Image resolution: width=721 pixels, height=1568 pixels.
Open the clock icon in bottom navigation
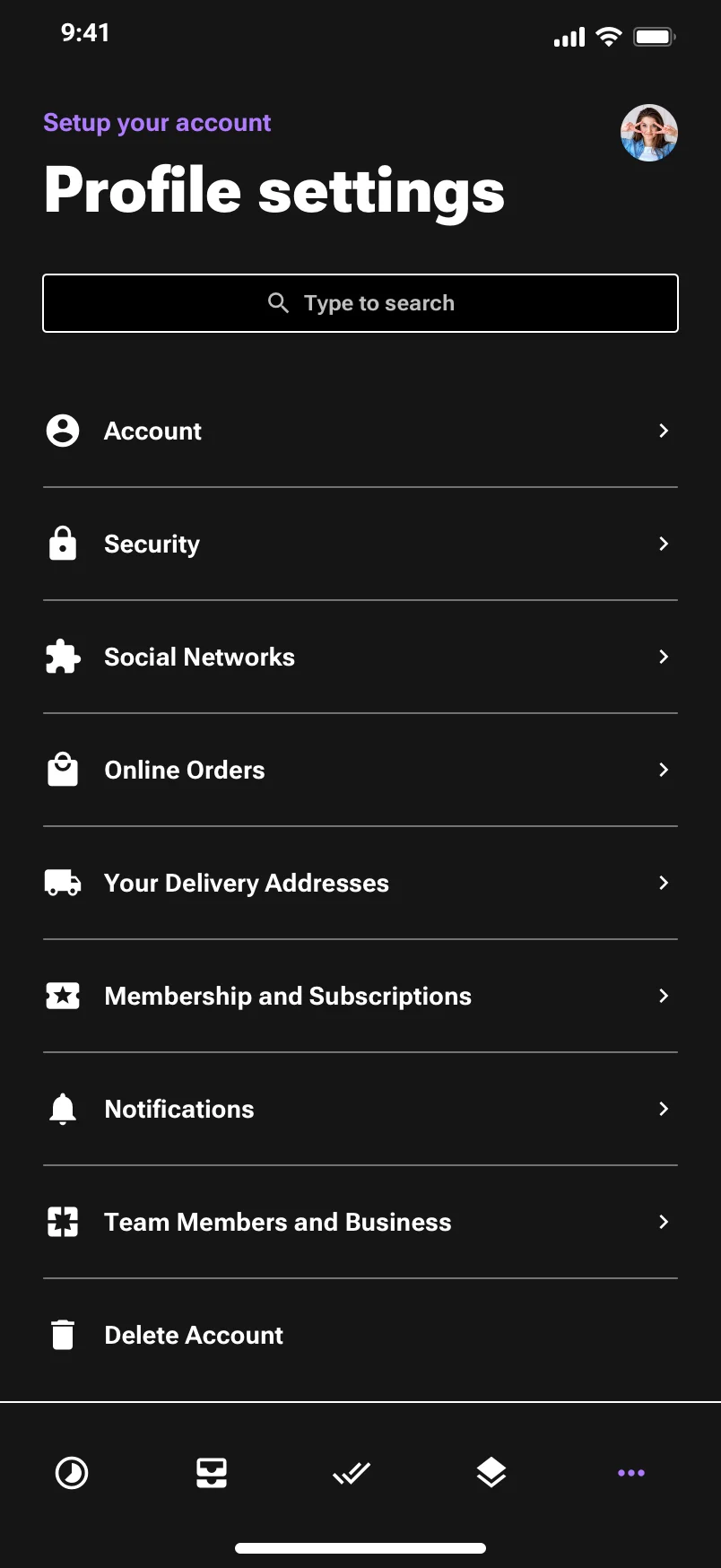pyautogui.click(x=72, y=1472)
